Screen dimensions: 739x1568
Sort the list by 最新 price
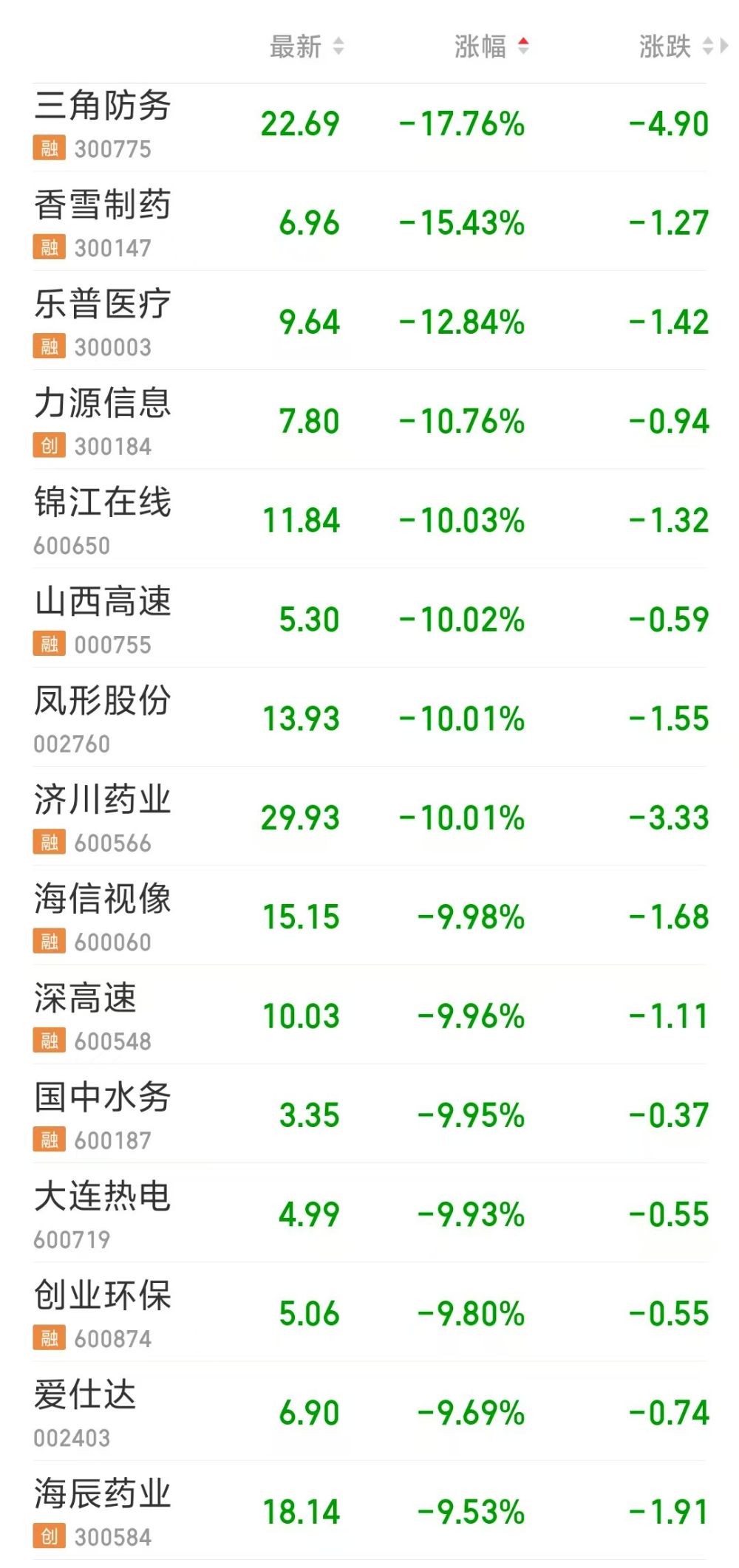(x=307, y=47)
